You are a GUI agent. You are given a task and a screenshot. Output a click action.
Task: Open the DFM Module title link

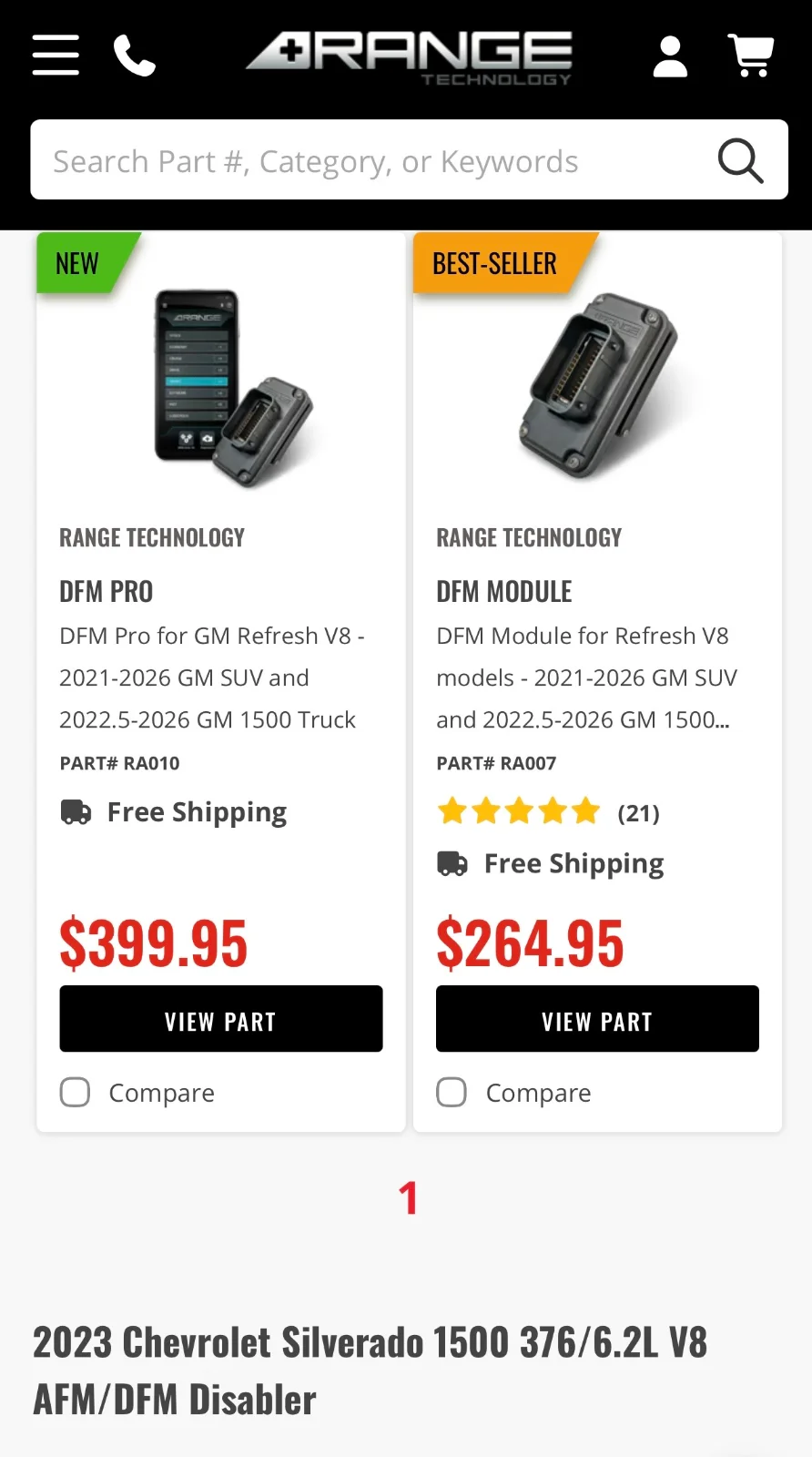click(x=504, y=592)
